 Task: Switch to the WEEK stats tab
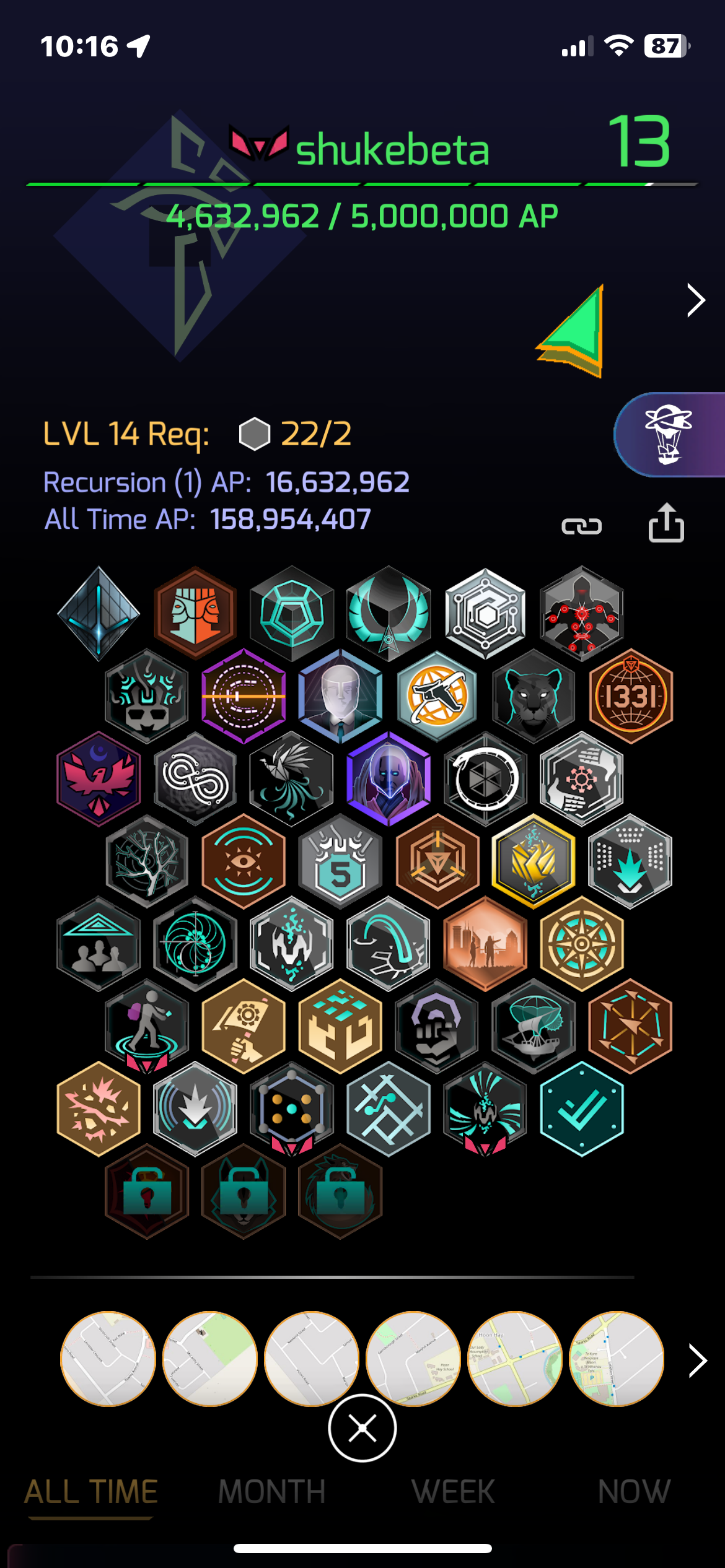pos(453,1491)
